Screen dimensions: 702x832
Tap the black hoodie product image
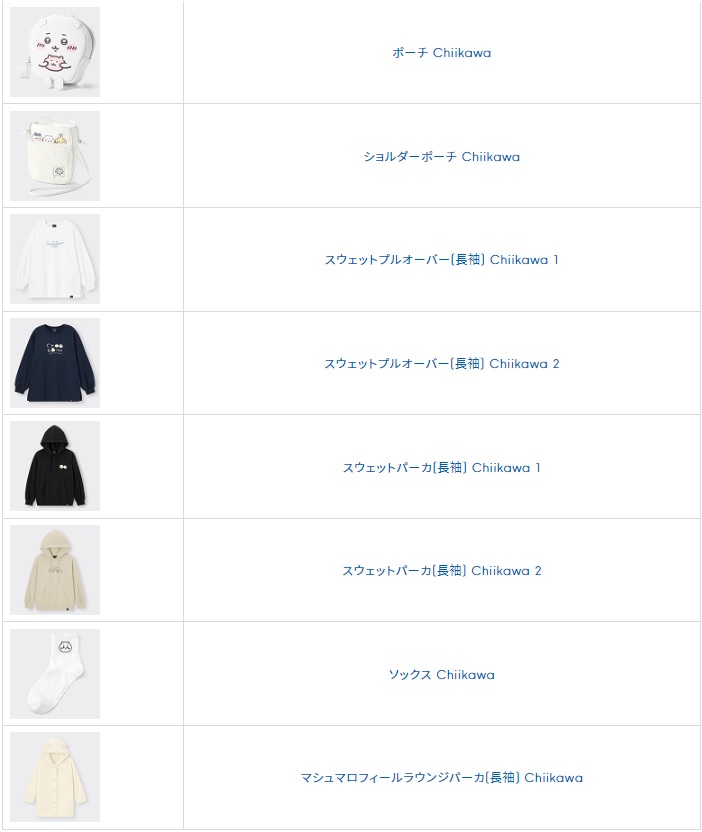[55, 467]
